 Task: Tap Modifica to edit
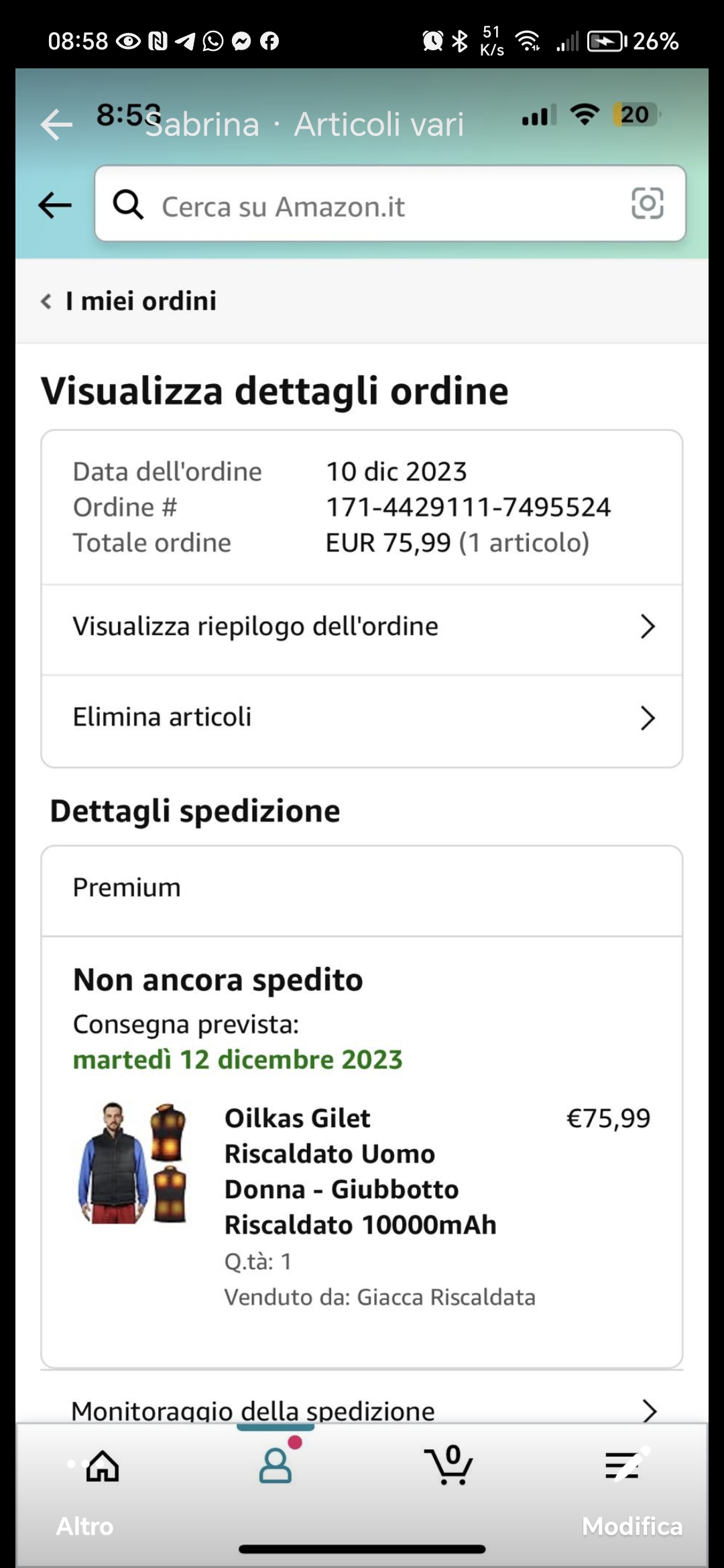[632, 1526]
